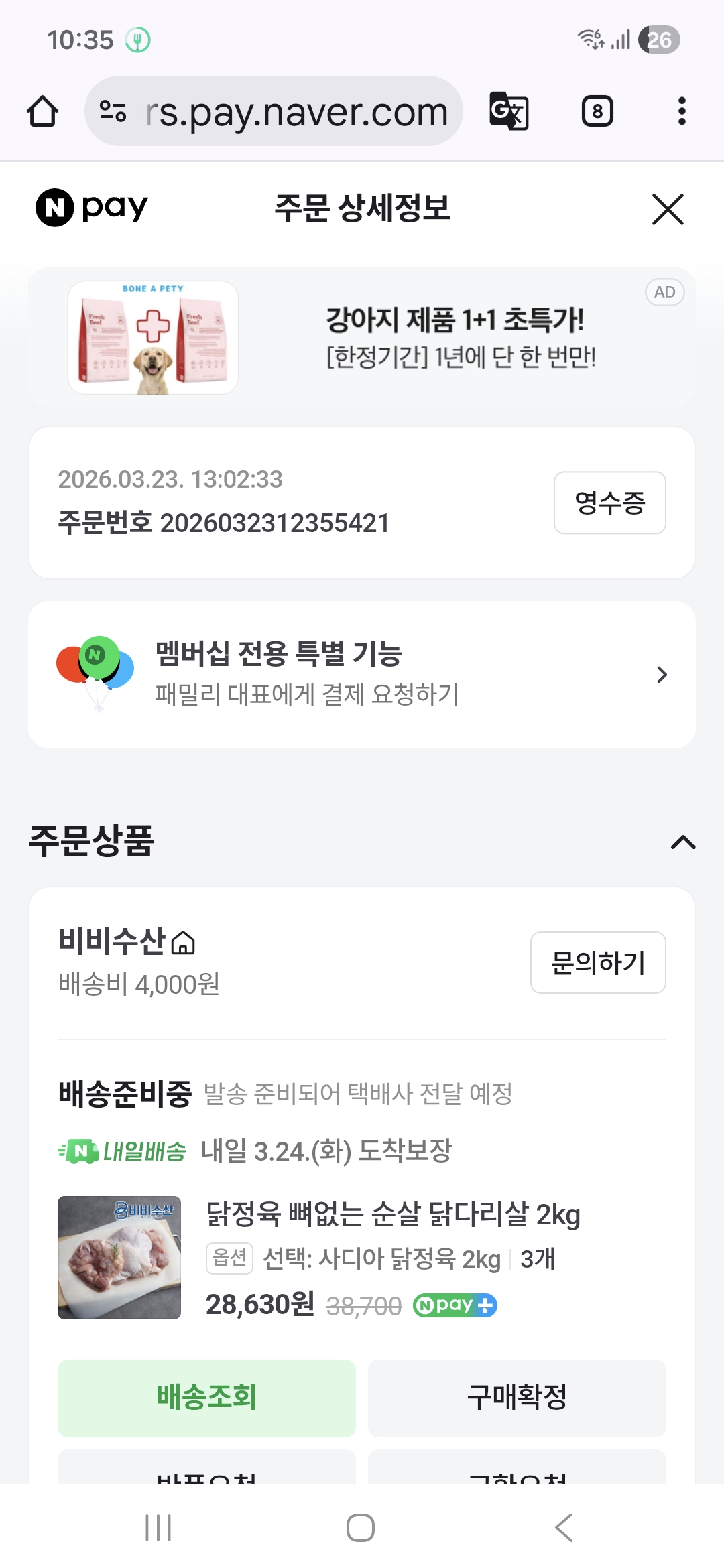This screenshot has height=1568, width=724.
Task: Open the browser home page
Action: (x=42, y=111)
